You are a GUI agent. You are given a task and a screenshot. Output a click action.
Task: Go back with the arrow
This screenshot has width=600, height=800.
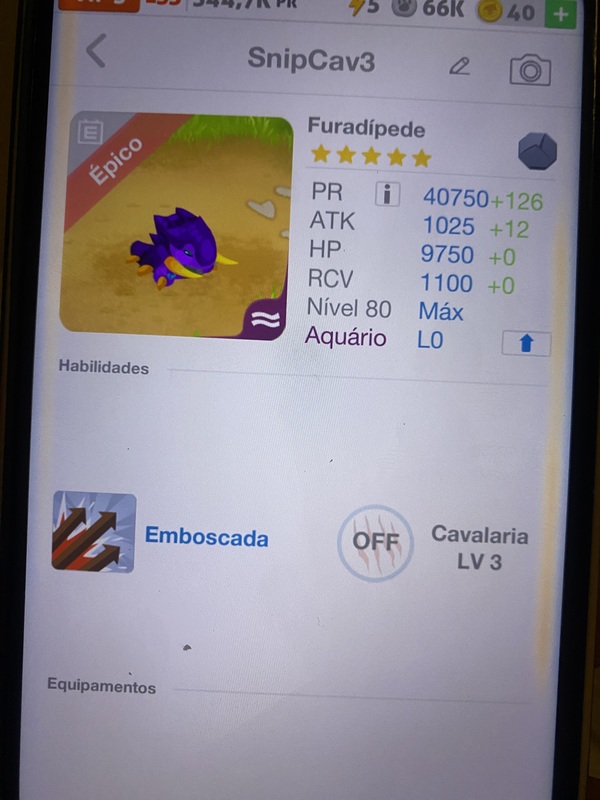(x=95, y=51)
